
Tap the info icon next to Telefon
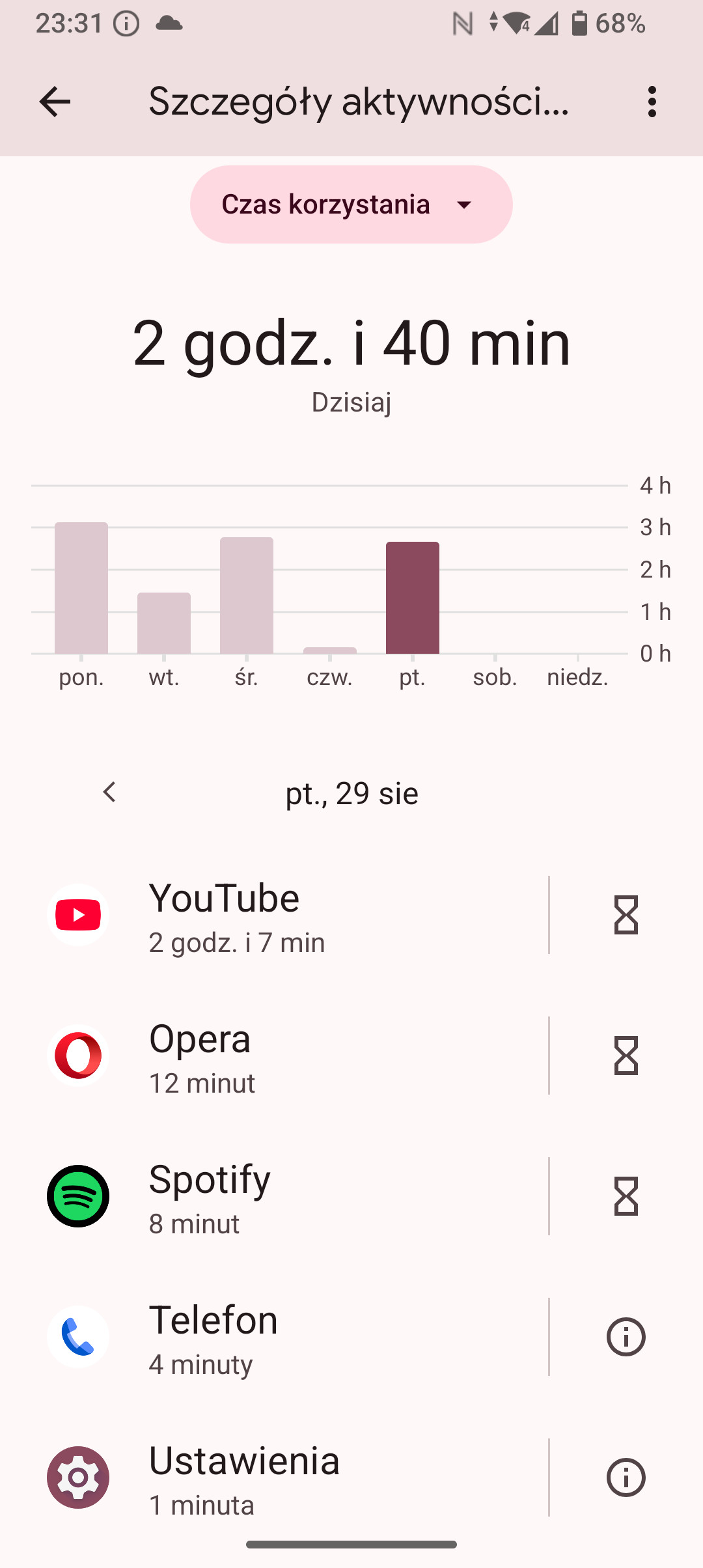pyautogui.click(x=626, y=1337)
